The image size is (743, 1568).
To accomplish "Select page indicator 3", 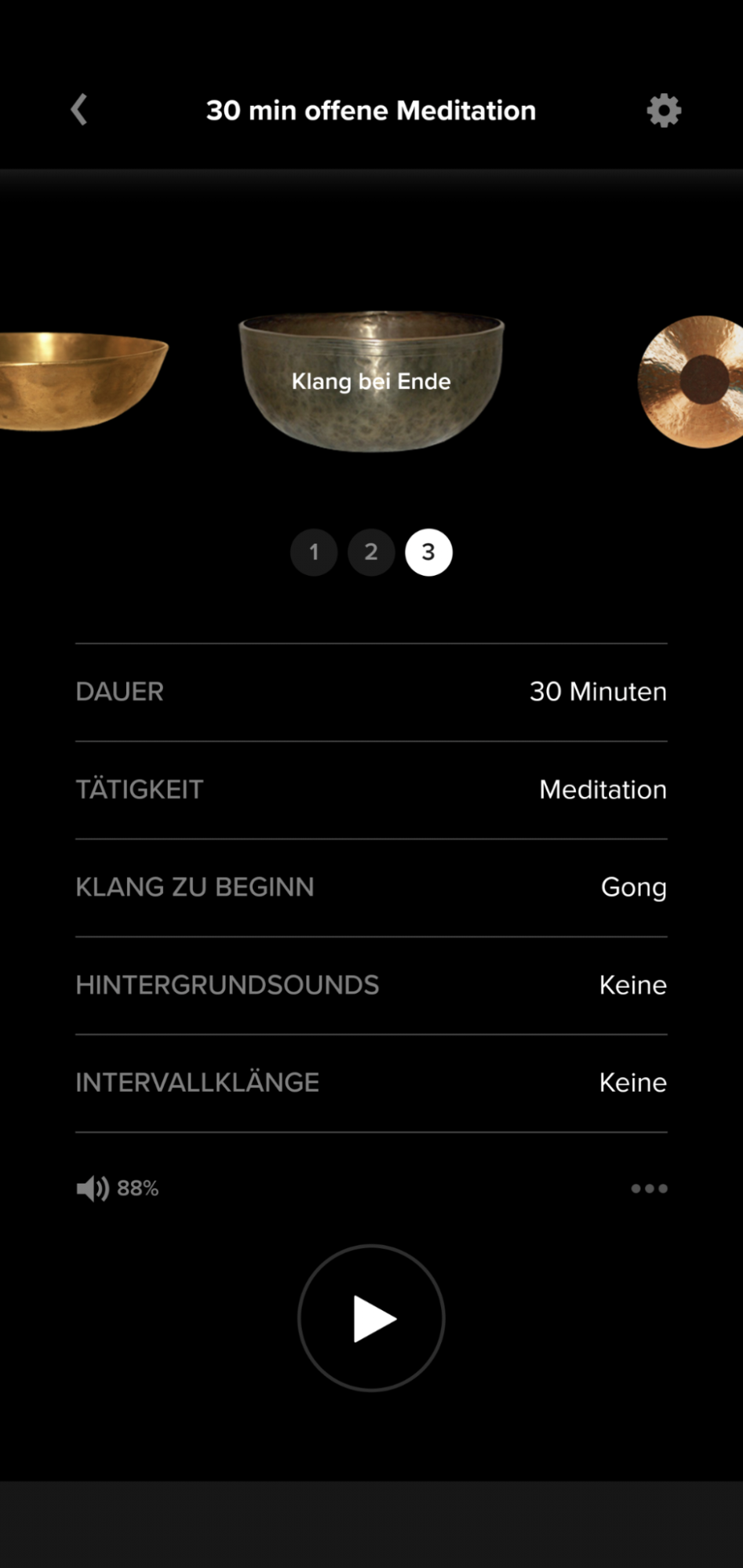I will (428, 552).
